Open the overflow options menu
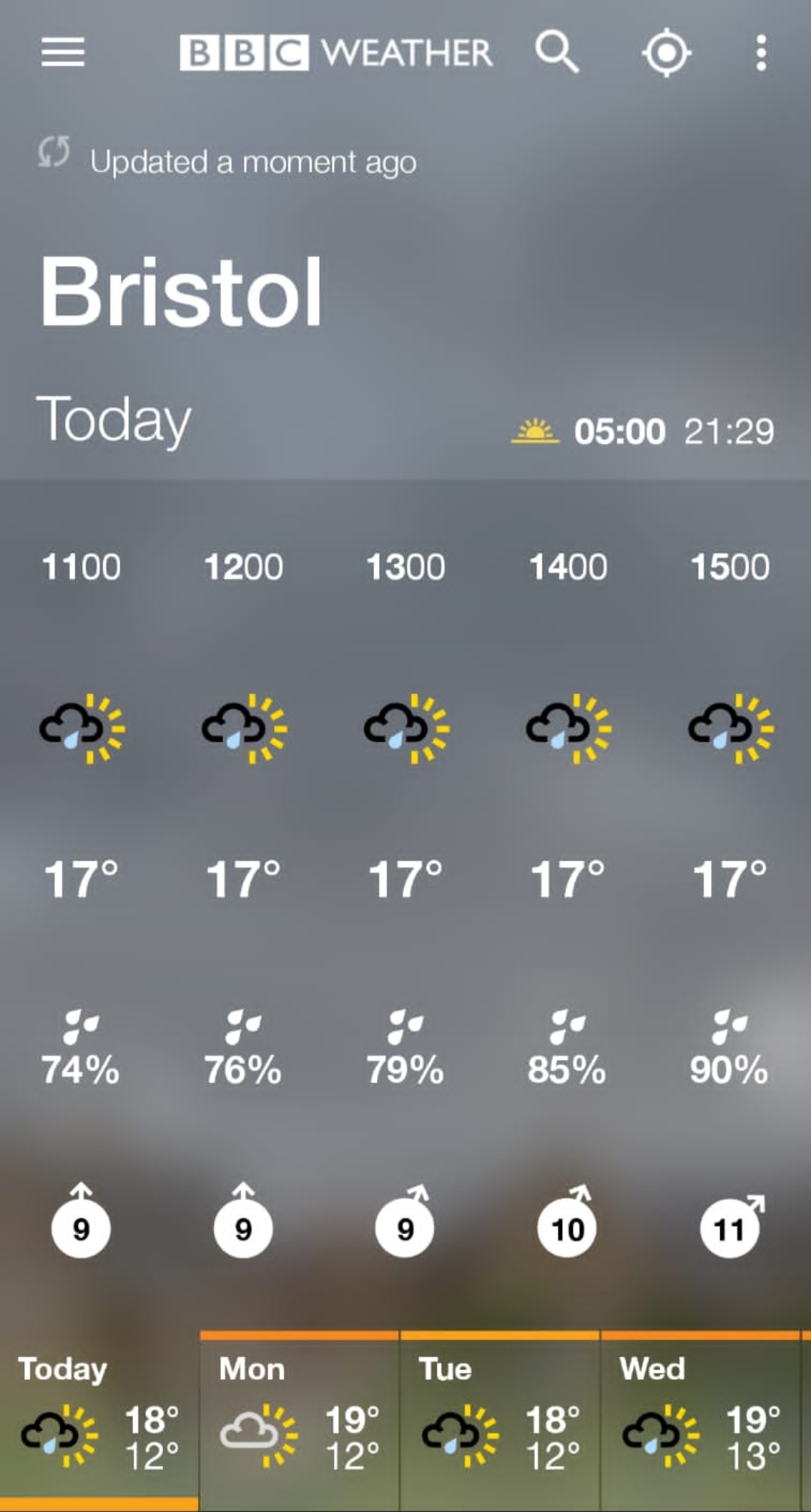 pos(761,53)
